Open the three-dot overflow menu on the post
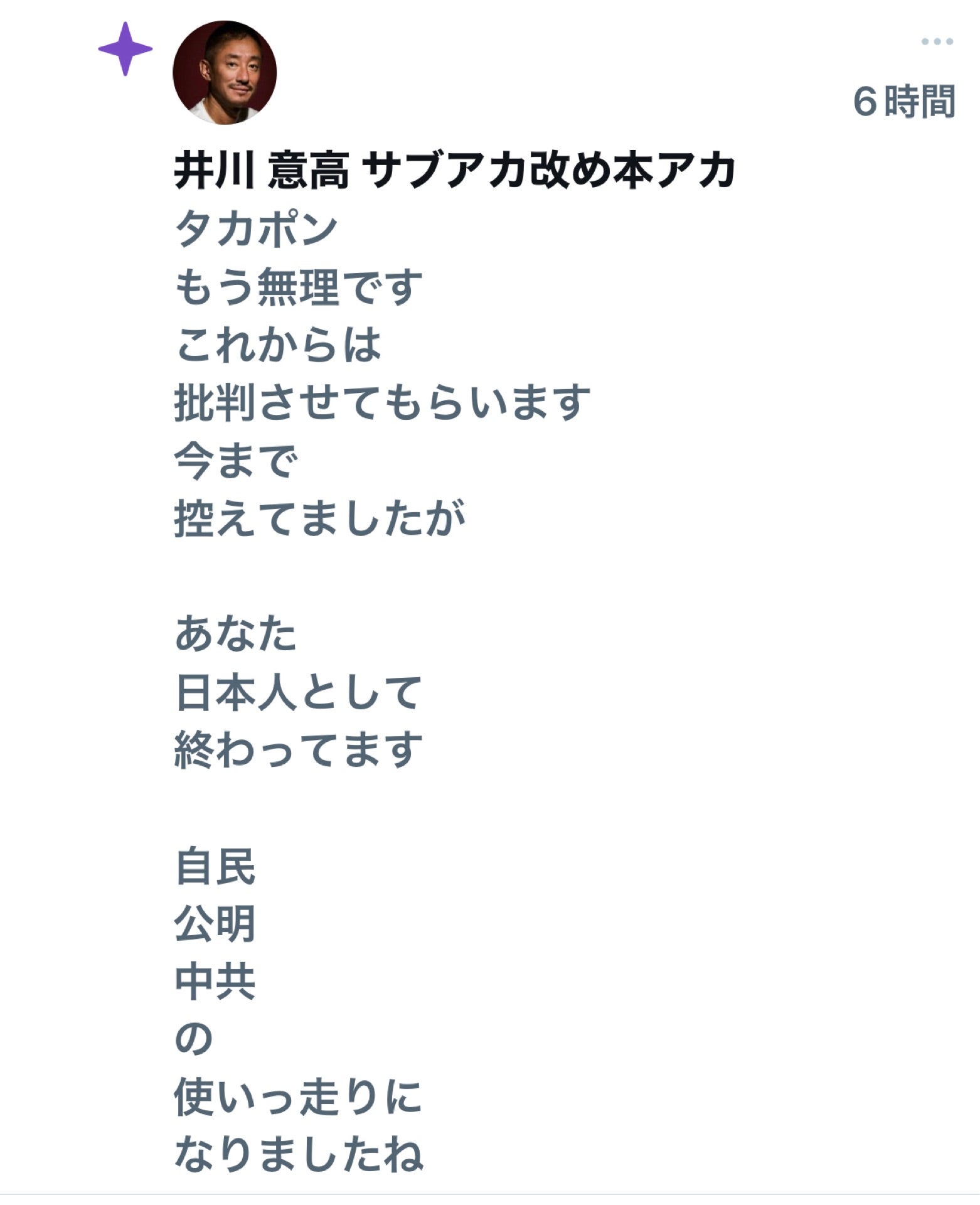The image size is (980, 1205). pyautogui.click(x=937, y=42)
